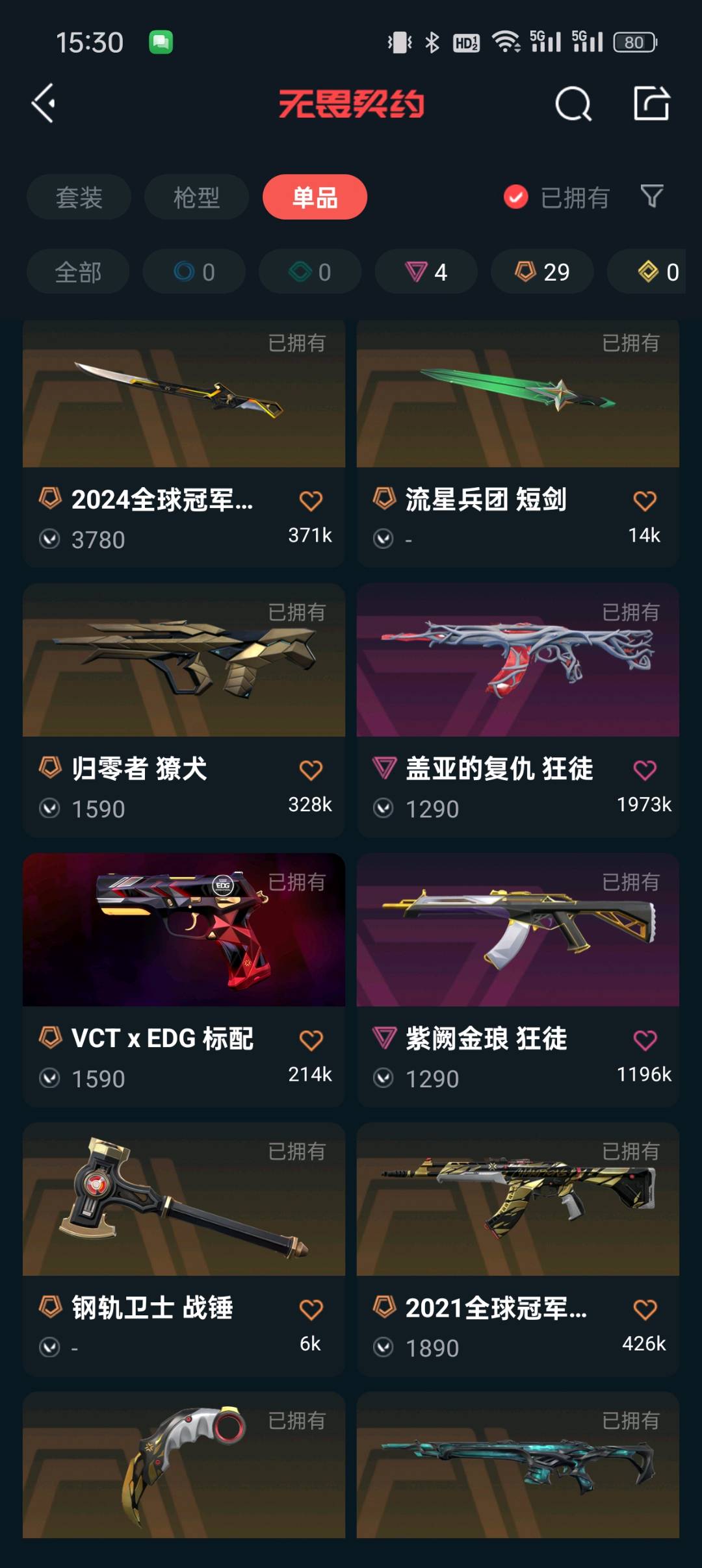Image resolution: width=702 pixels, height=1568 pixels.
Task: Open the search icon in the header
Action: pos(573,104)
